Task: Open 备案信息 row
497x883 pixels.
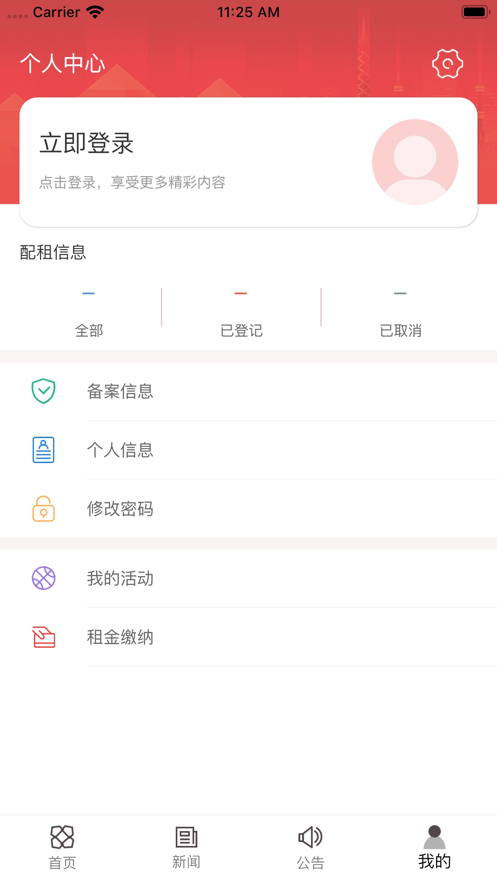Action: [x=248, y=391]
